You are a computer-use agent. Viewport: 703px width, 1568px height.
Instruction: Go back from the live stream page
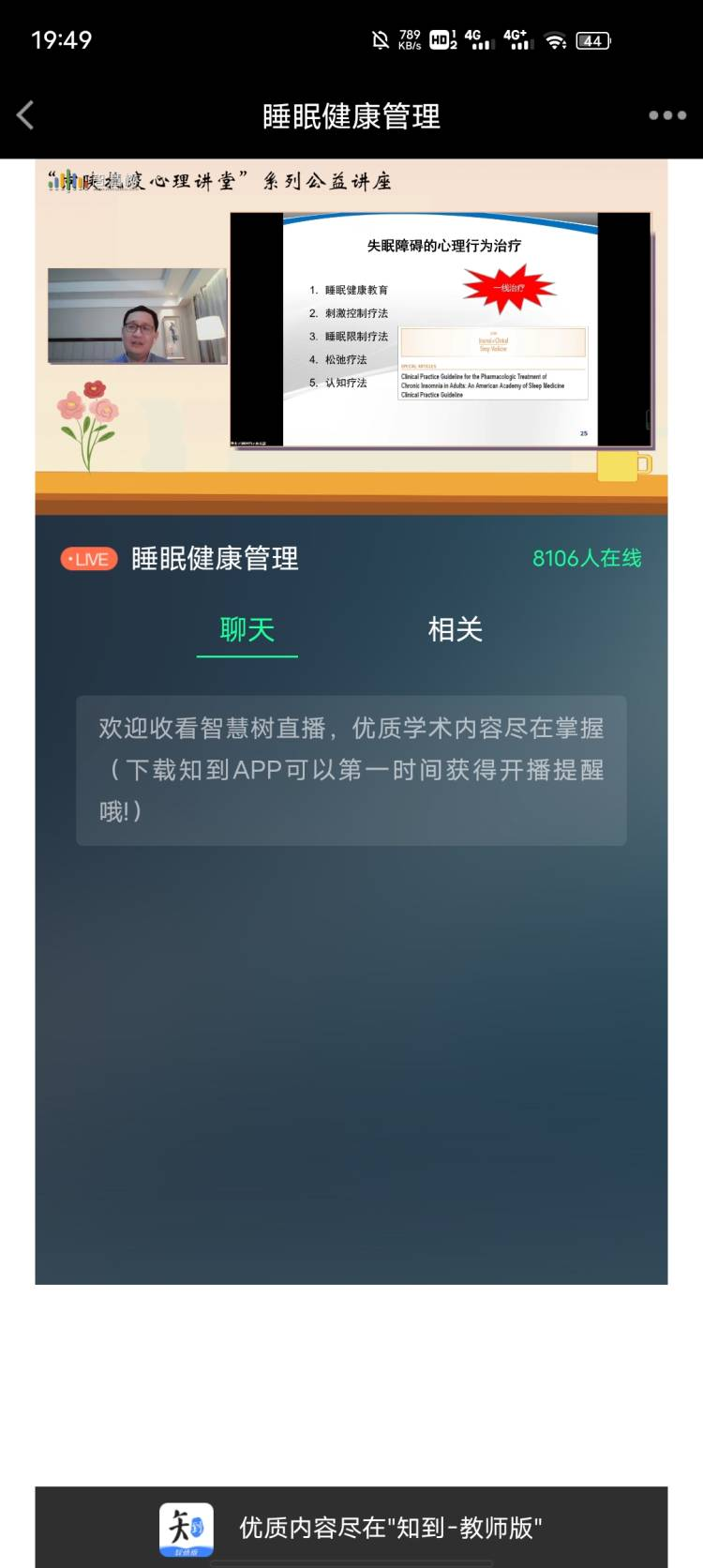pos(26,115)
